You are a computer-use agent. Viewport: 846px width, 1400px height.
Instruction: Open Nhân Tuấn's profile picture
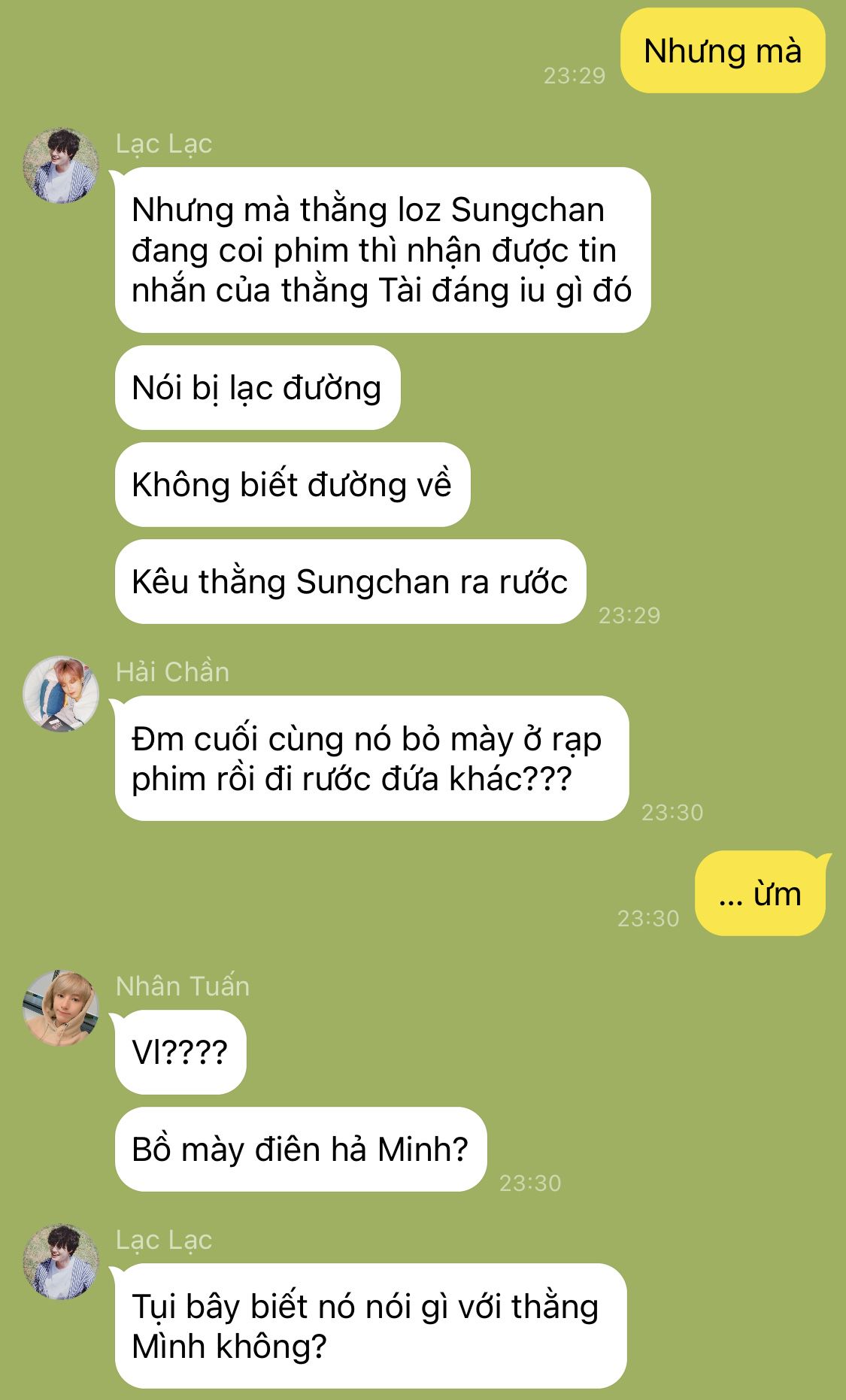click(x=61, y=1008)
